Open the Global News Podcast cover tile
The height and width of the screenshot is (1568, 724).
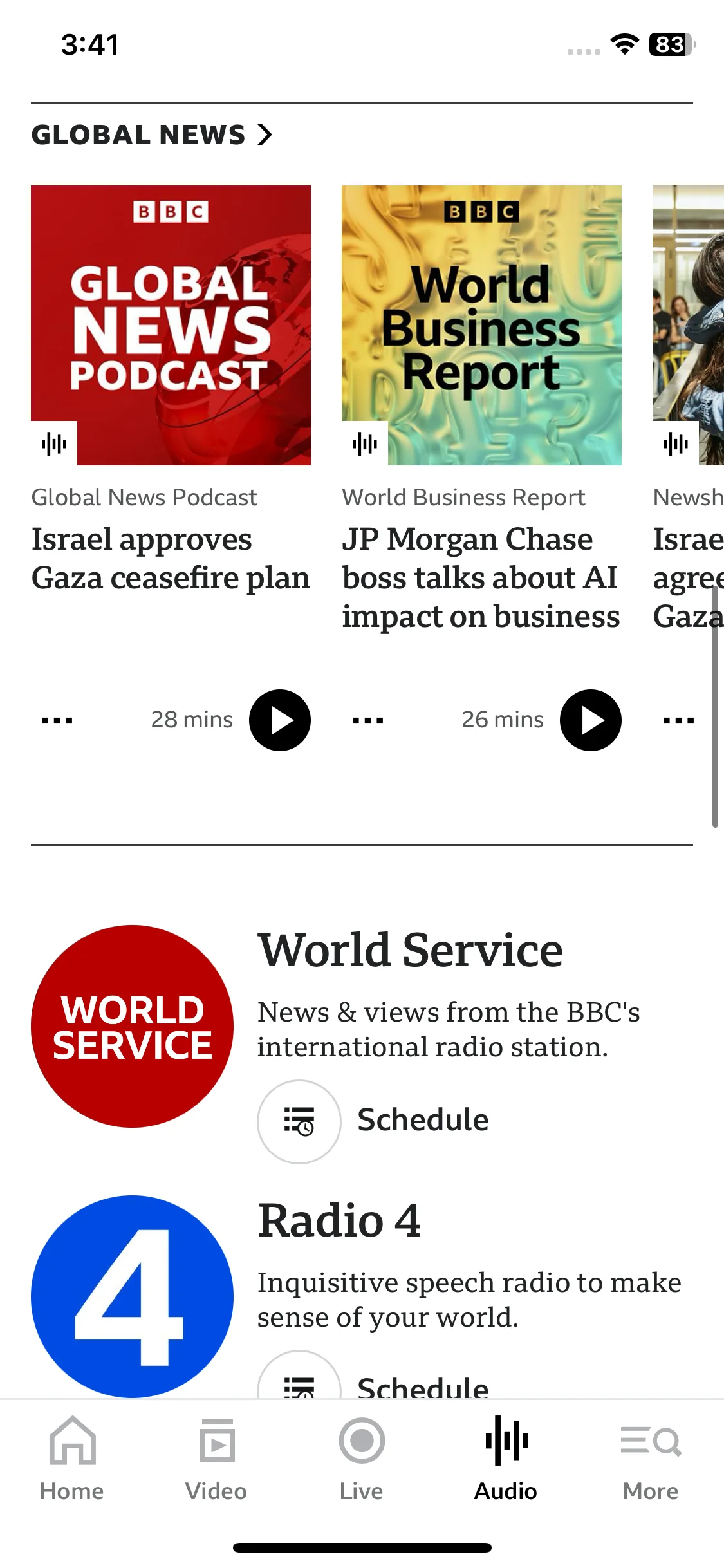point(171,325)
